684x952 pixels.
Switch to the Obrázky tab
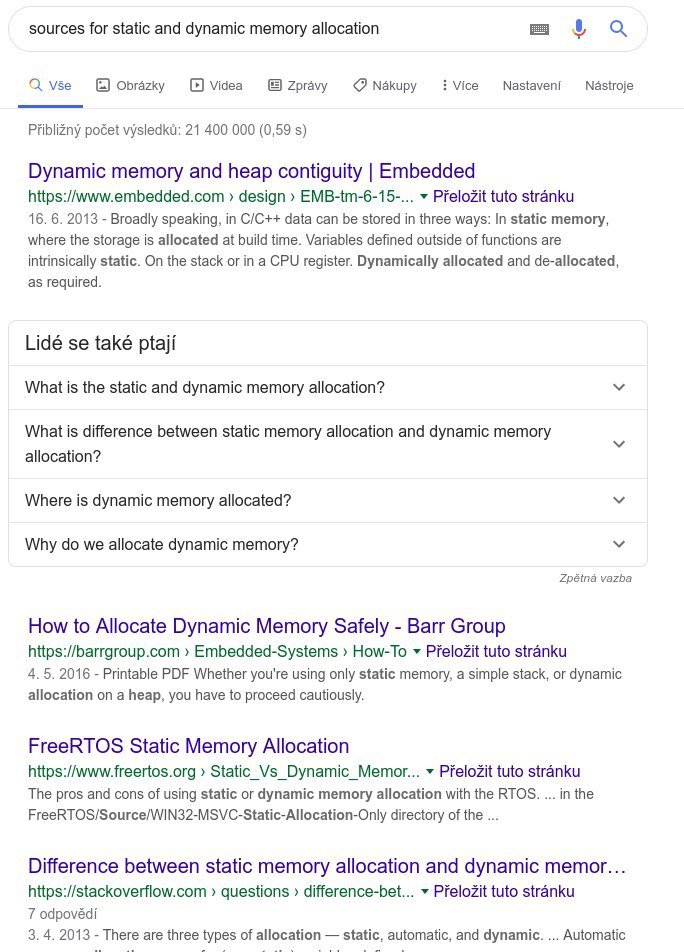(x=130, y=86)
